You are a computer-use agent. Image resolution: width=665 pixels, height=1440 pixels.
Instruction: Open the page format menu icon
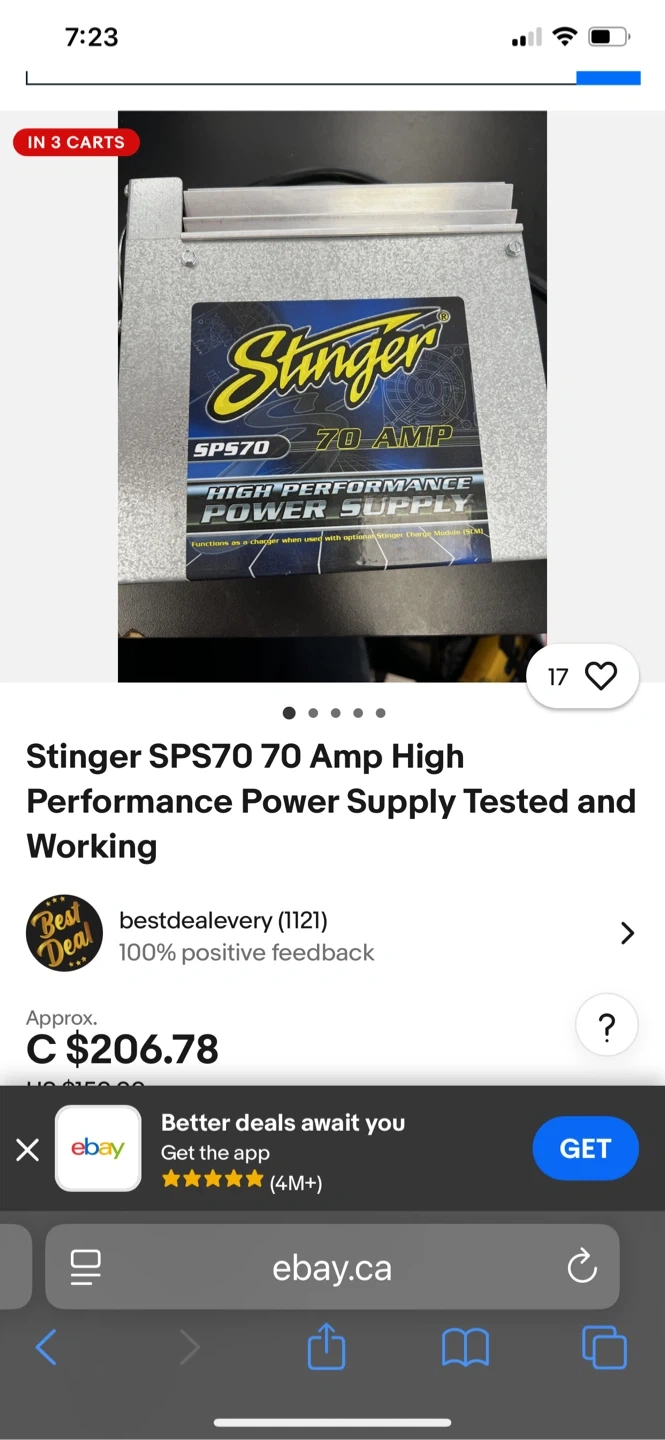[86, 1268]
